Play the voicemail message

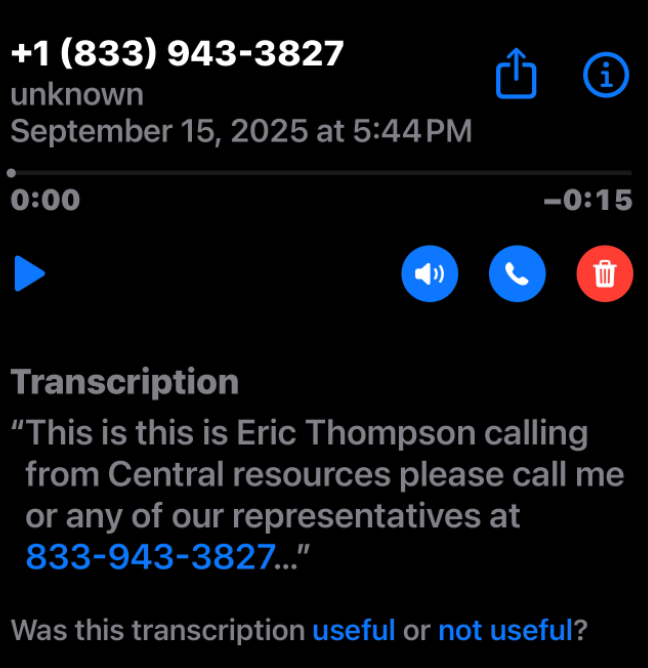coord(30,273)
